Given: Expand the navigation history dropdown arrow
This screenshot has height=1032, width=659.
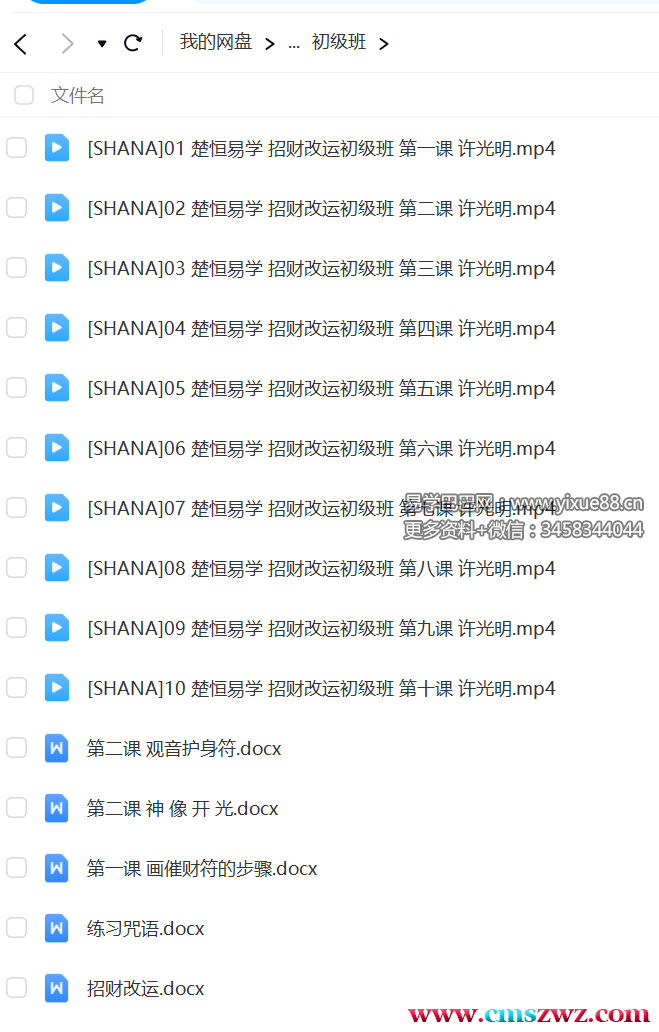Looking at the screenshot, I should 101,43.
